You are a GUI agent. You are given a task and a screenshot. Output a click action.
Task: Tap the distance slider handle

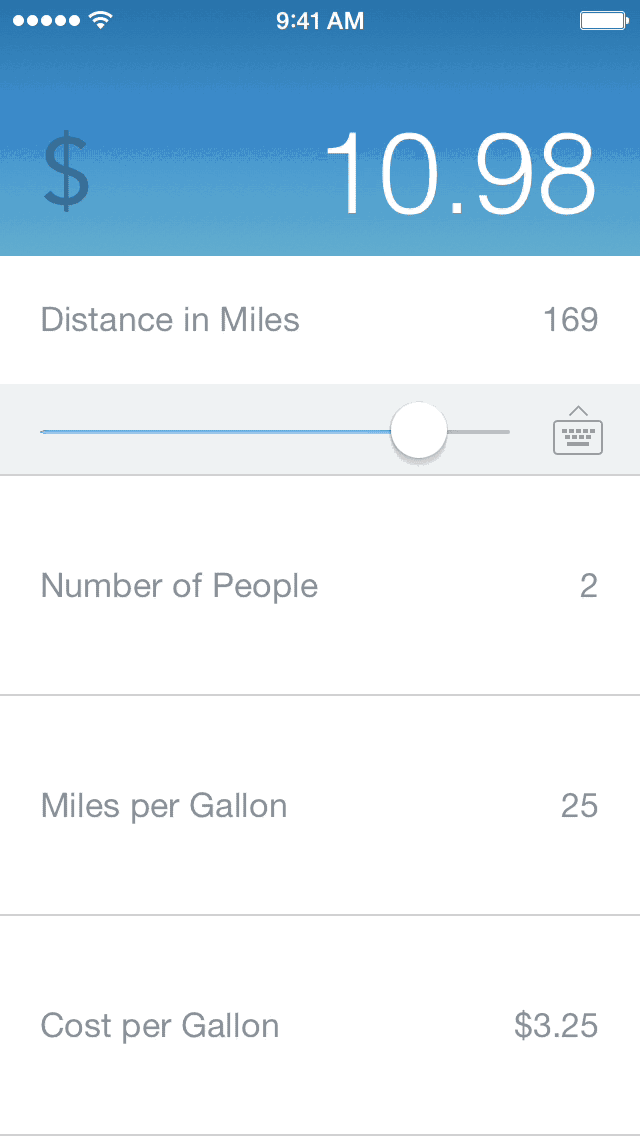[418, 430]
